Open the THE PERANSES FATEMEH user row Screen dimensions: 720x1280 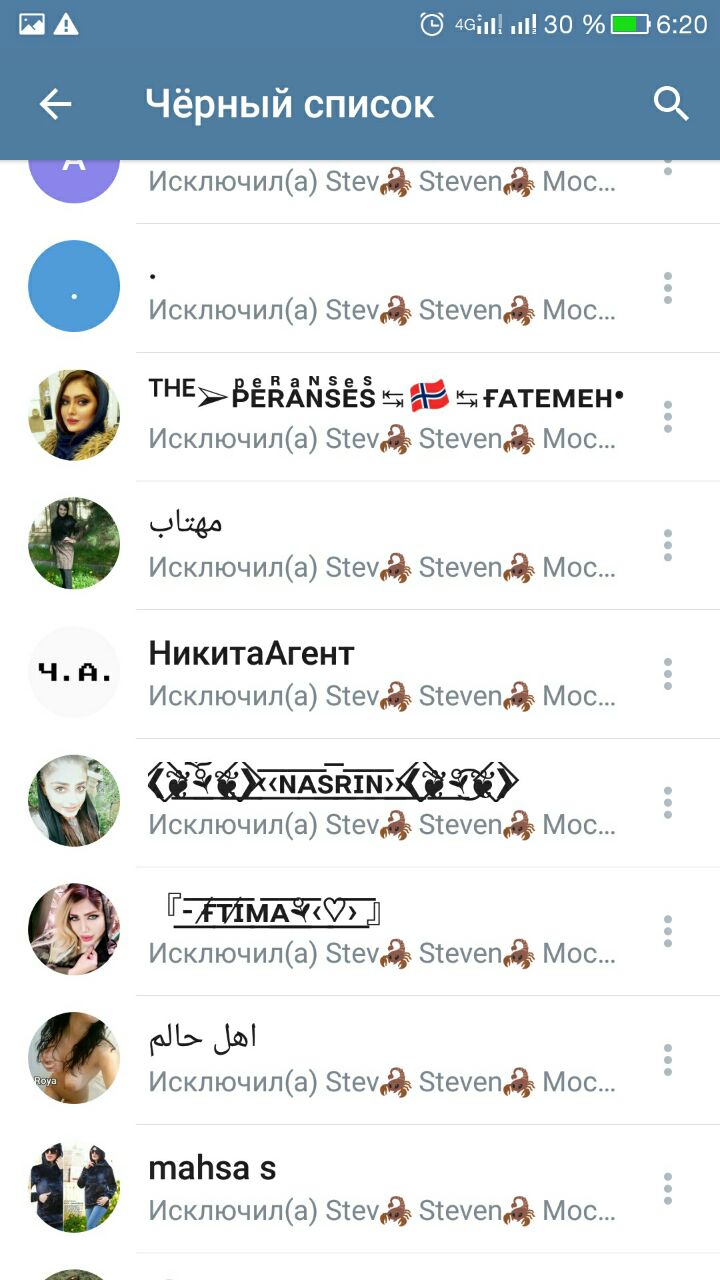pos(380,416)
